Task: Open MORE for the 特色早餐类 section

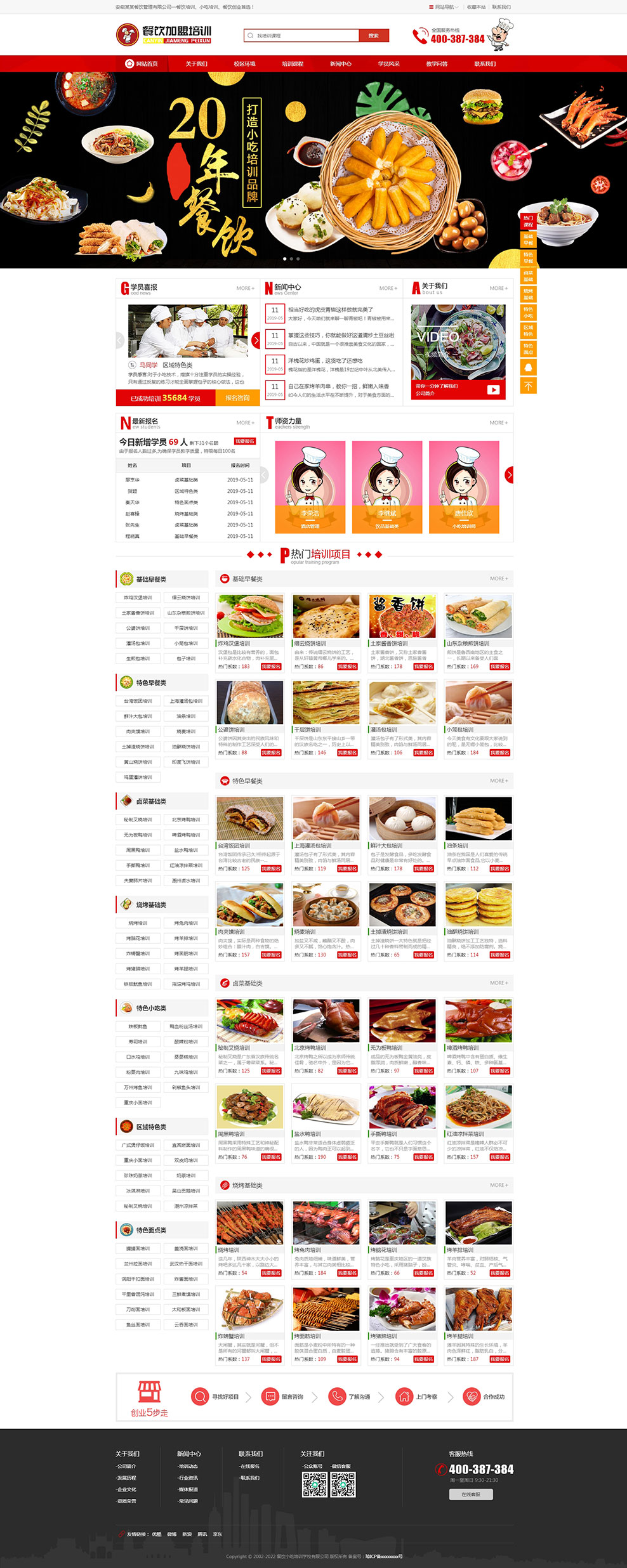Action: coord(499,781)
